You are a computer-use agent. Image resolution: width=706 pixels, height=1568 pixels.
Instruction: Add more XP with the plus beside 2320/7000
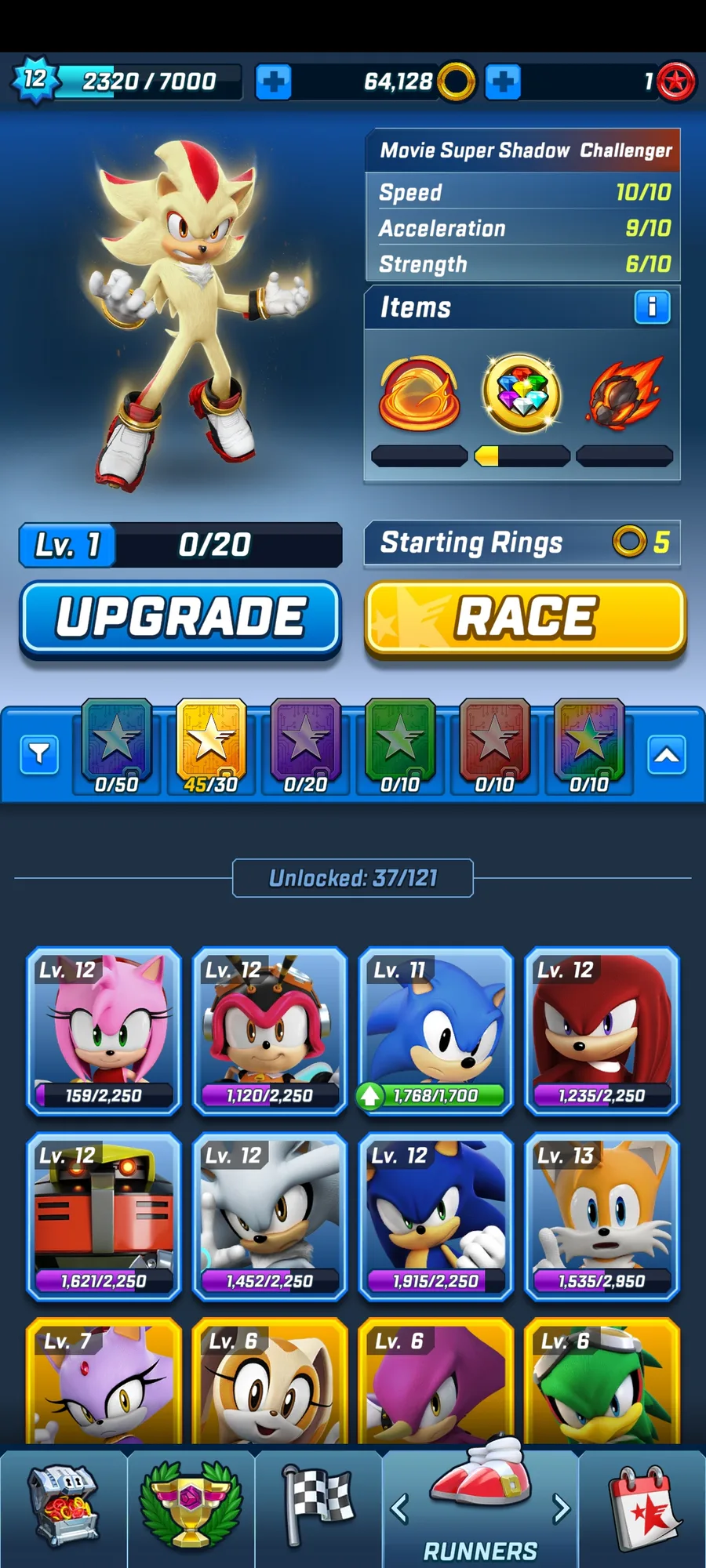click(x=273, y=82)
